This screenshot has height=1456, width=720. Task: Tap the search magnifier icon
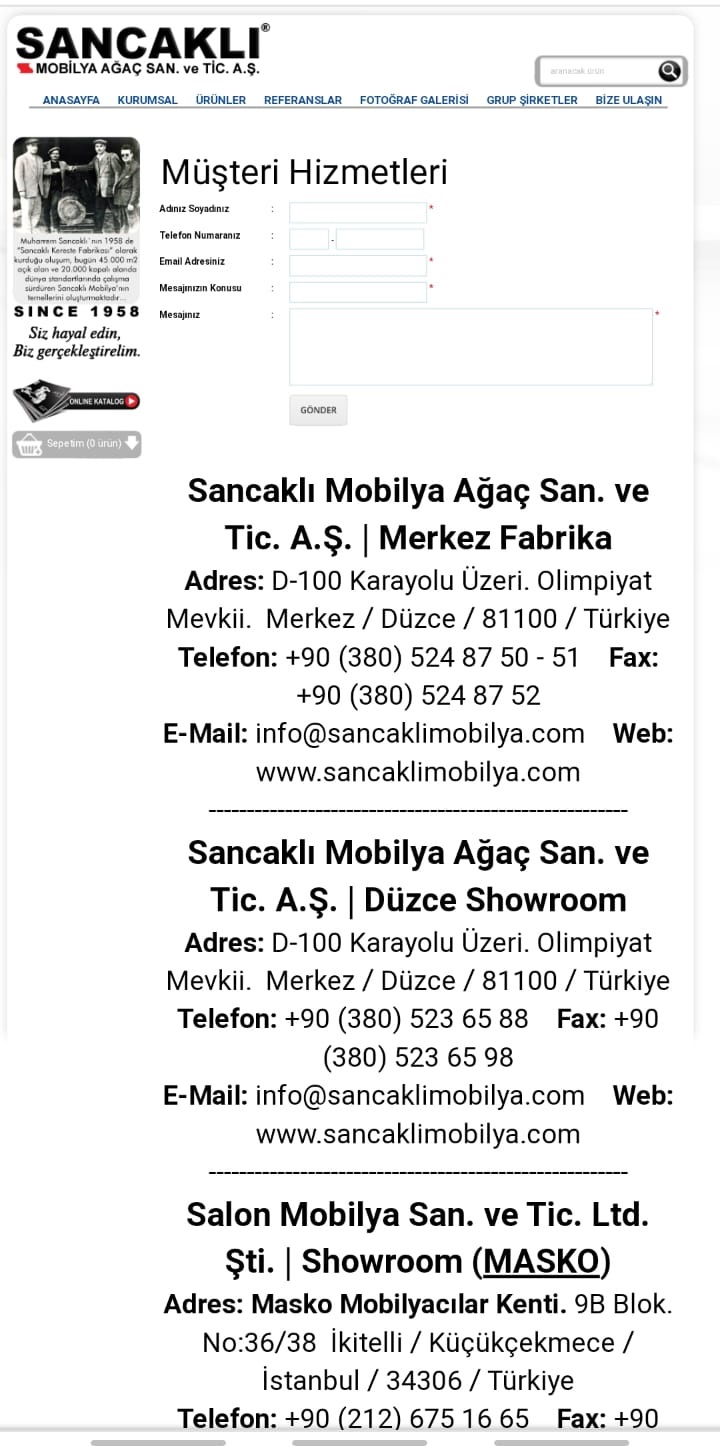pos(669,71)
